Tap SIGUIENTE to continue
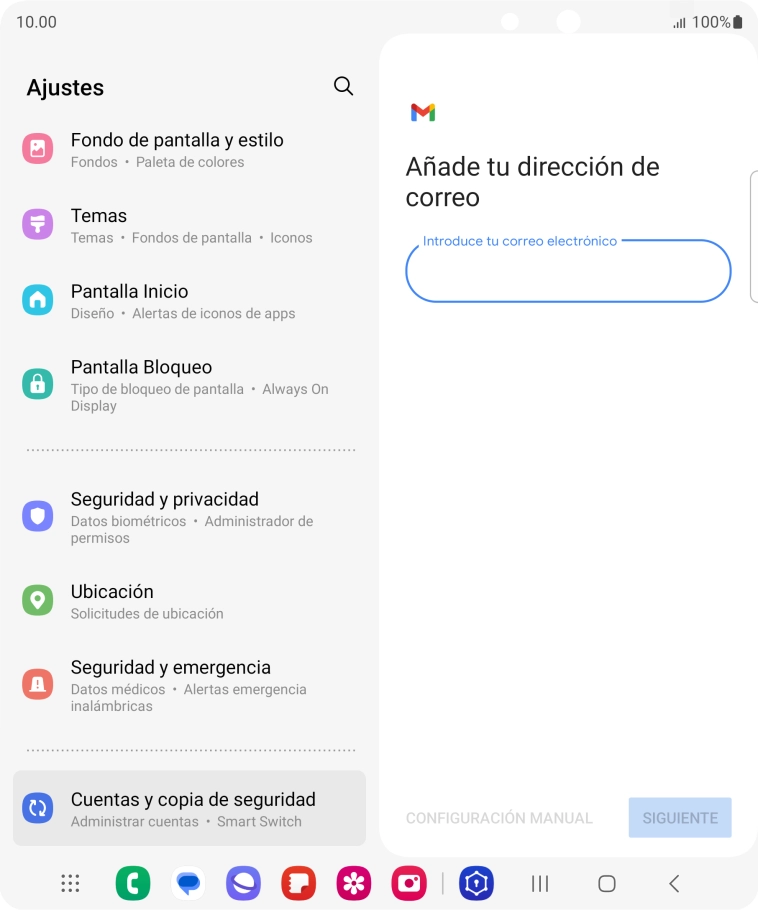 [x=680, y=817]
